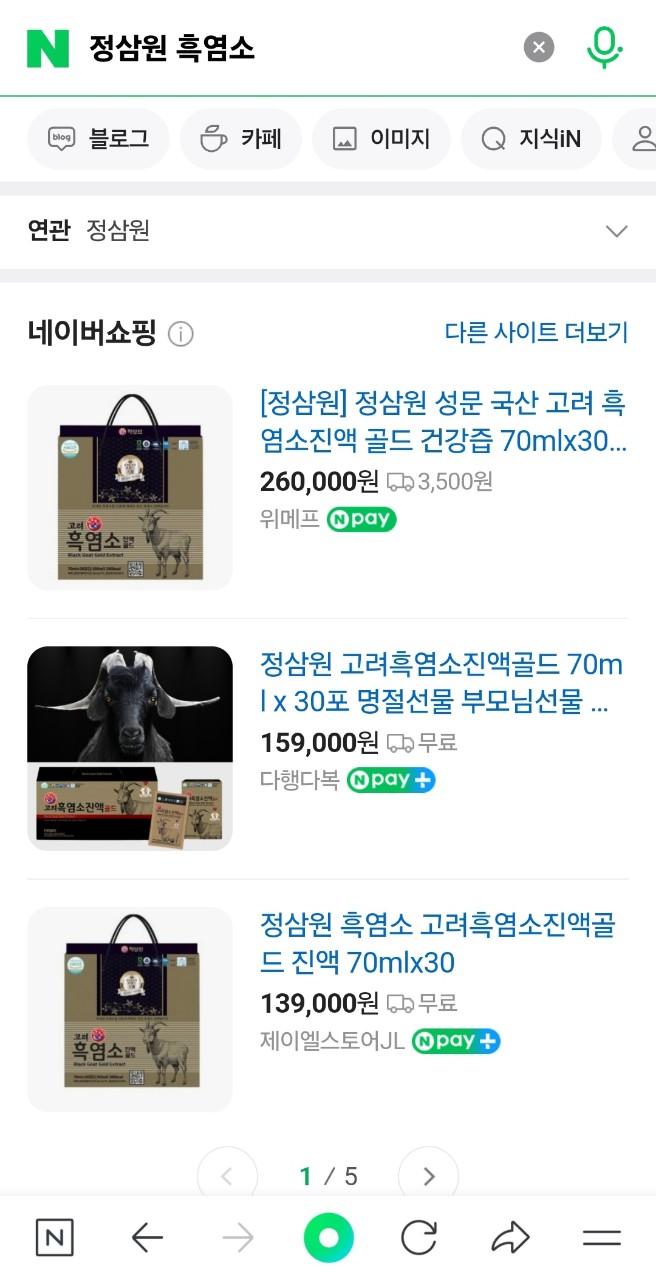Open 다른 사이트 더보기 link
The height and width of the screenshot is (1280, 656).
coord(536,333)
